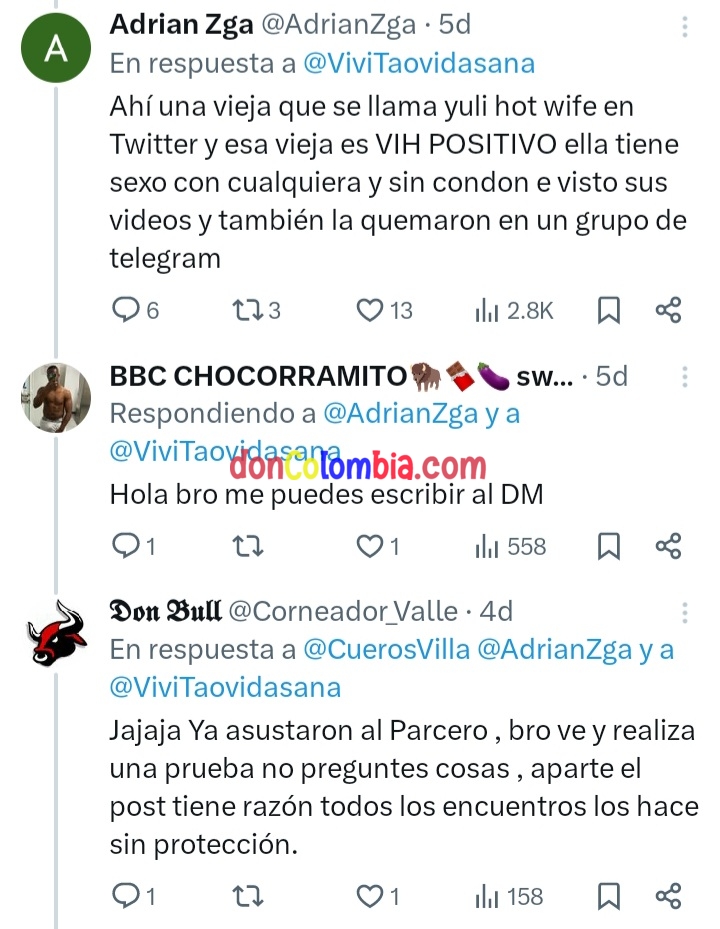
Task: Open Adrian Zga's profile avatar
Action: 56,50
